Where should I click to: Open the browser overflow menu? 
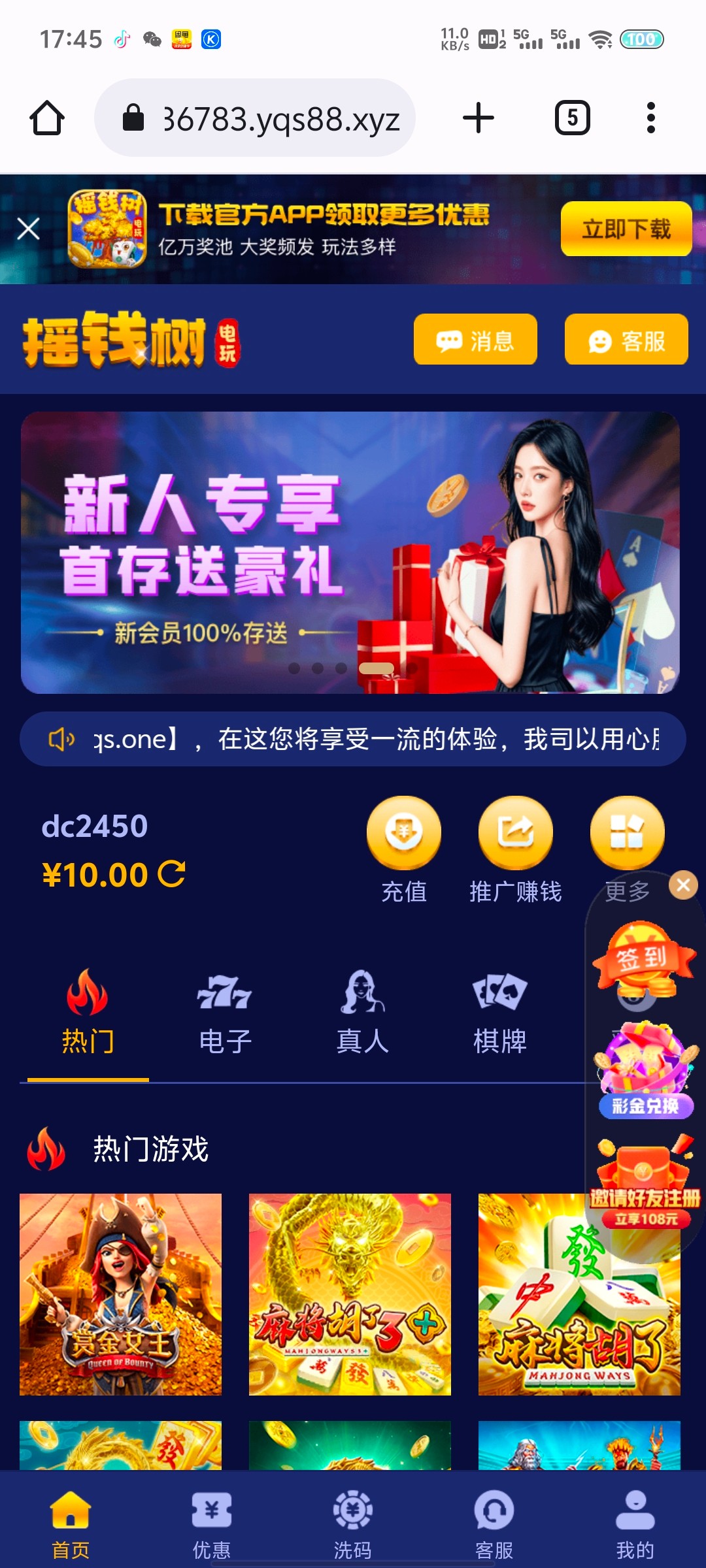click(650, 118)
